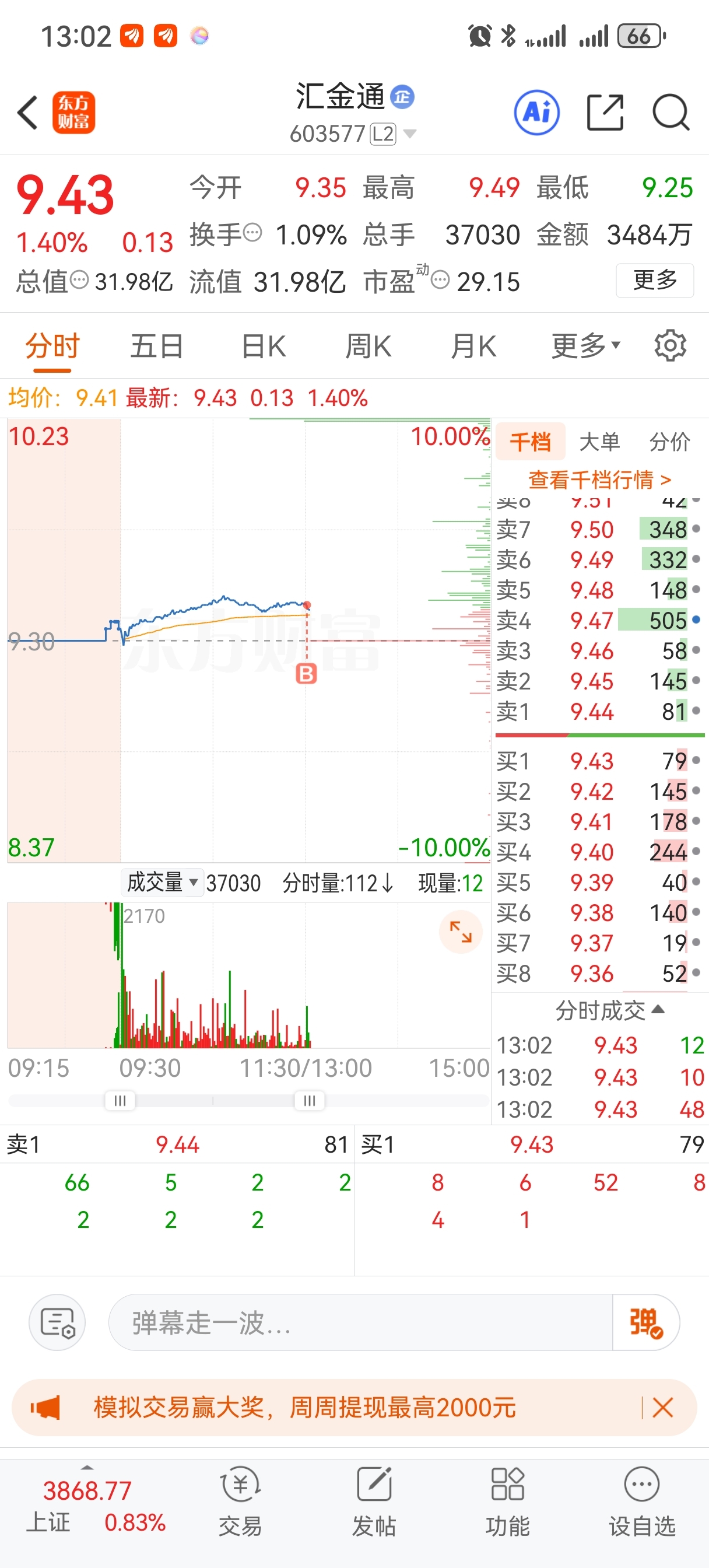Open stock search
The image size is (709, 1568).
pos(671,113)
